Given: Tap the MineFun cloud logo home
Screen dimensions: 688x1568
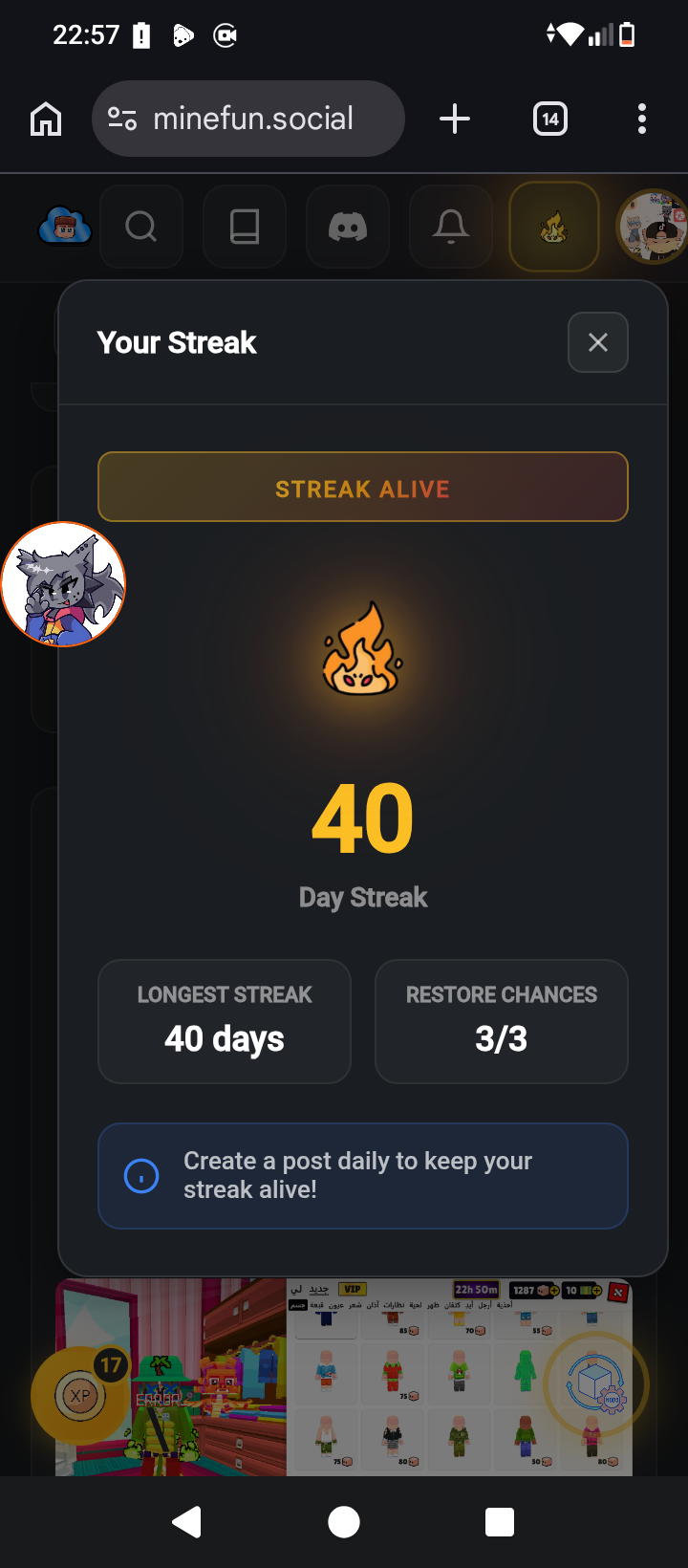Looking at the screenshot, I should click(x=64, y=227).
